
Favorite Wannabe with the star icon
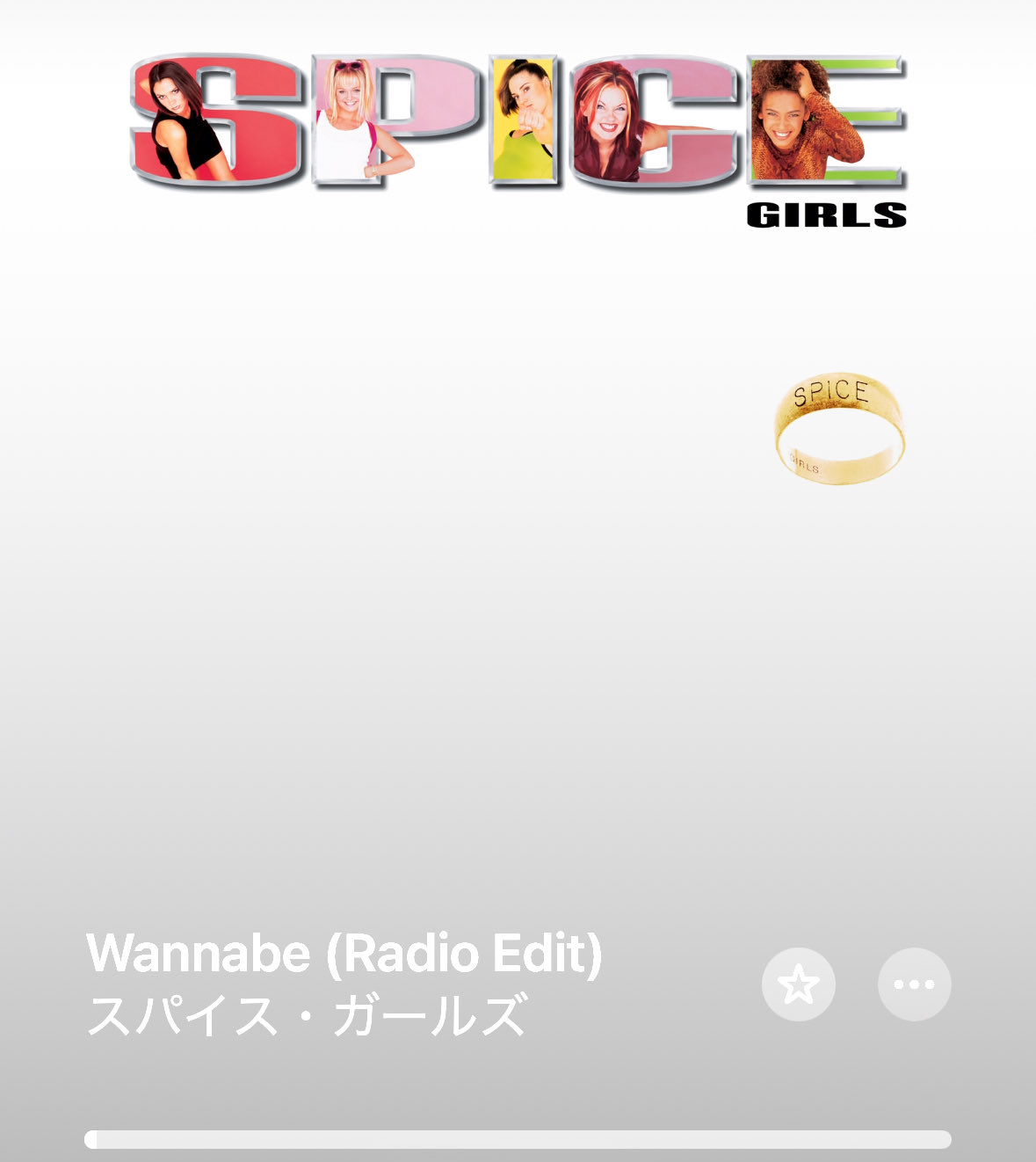click(x=798, y=984)
